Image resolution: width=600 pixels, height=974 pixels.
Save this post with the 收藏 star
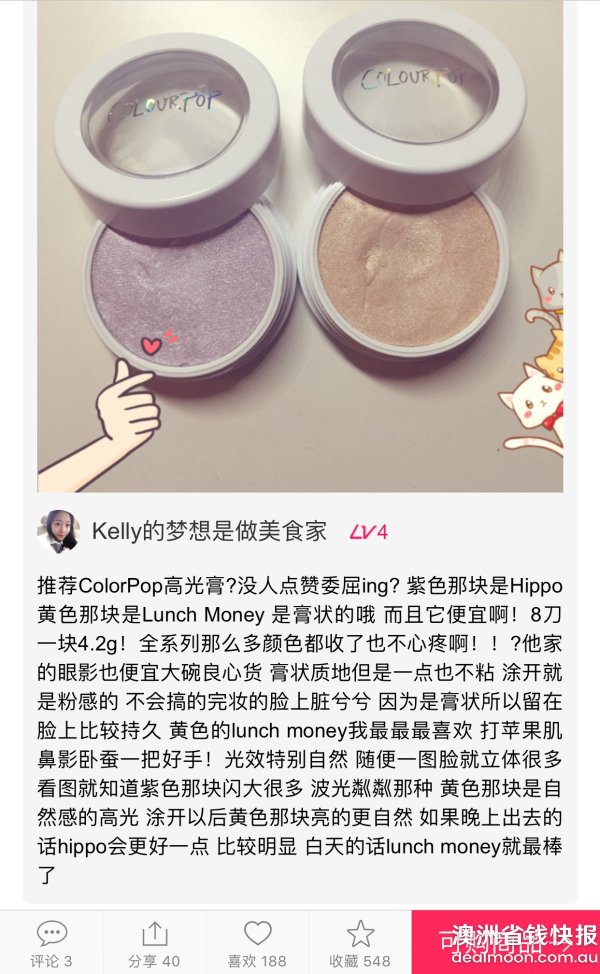(x=360, y=942)
